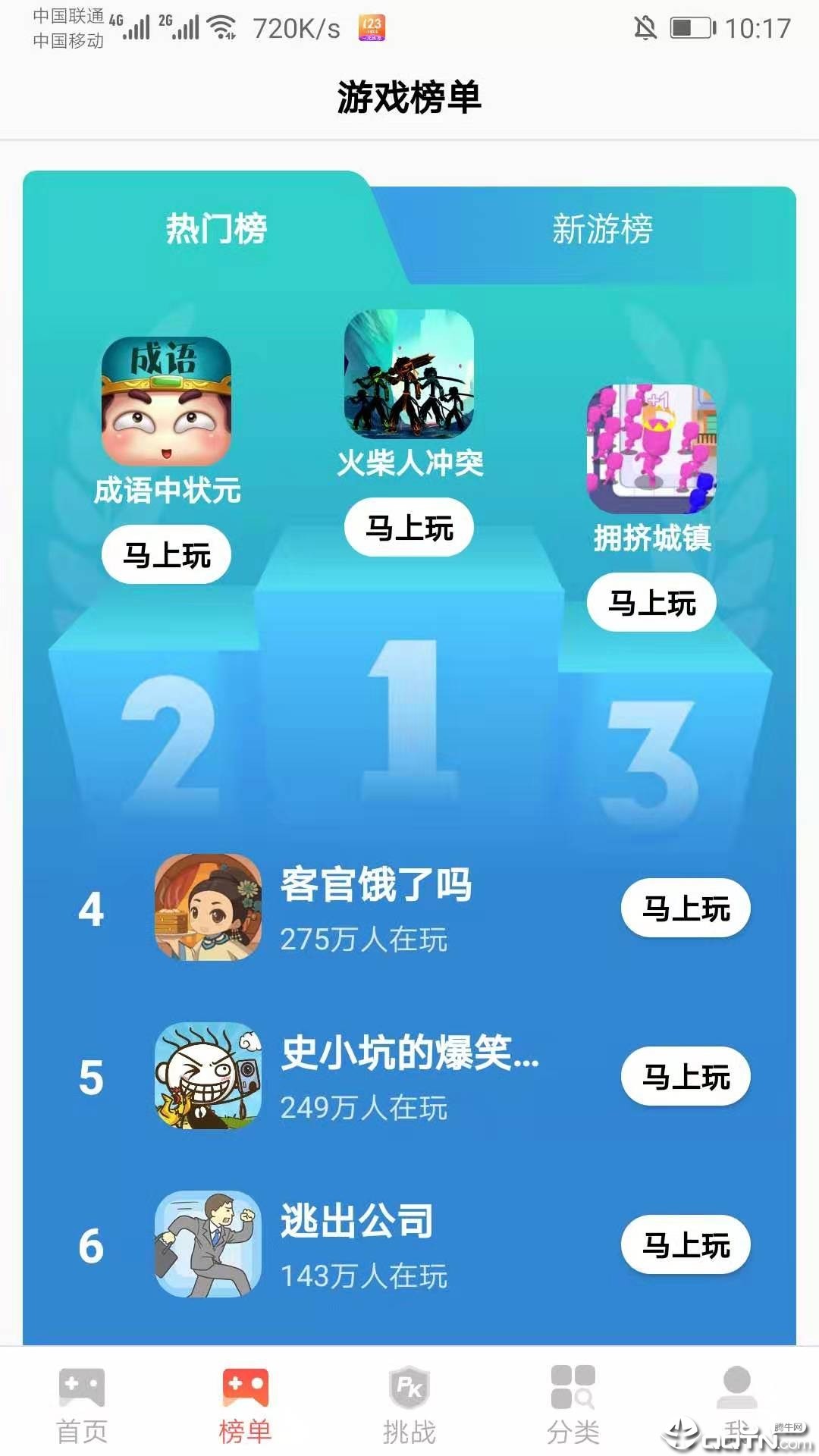Viewport: 819px width, 1456px height.
Task: Tap 马上玩 under 火柴人冲突
Action: click(409, 527)
